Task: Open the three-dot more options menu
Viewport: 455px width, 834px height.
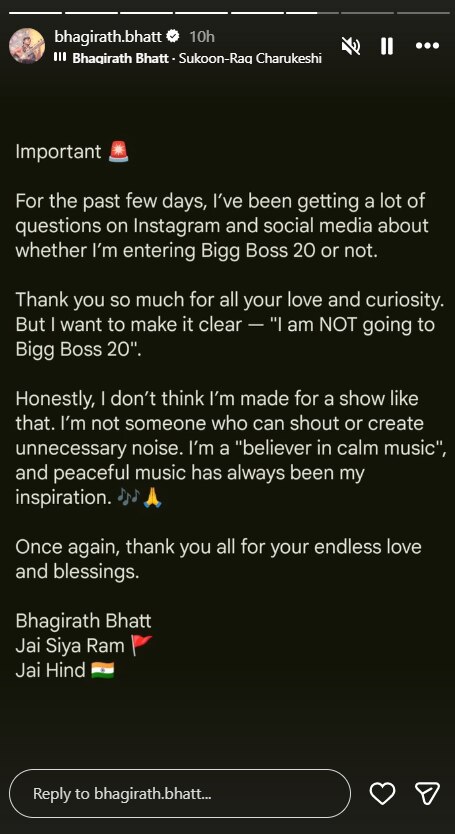Action: tap(427, 46)
